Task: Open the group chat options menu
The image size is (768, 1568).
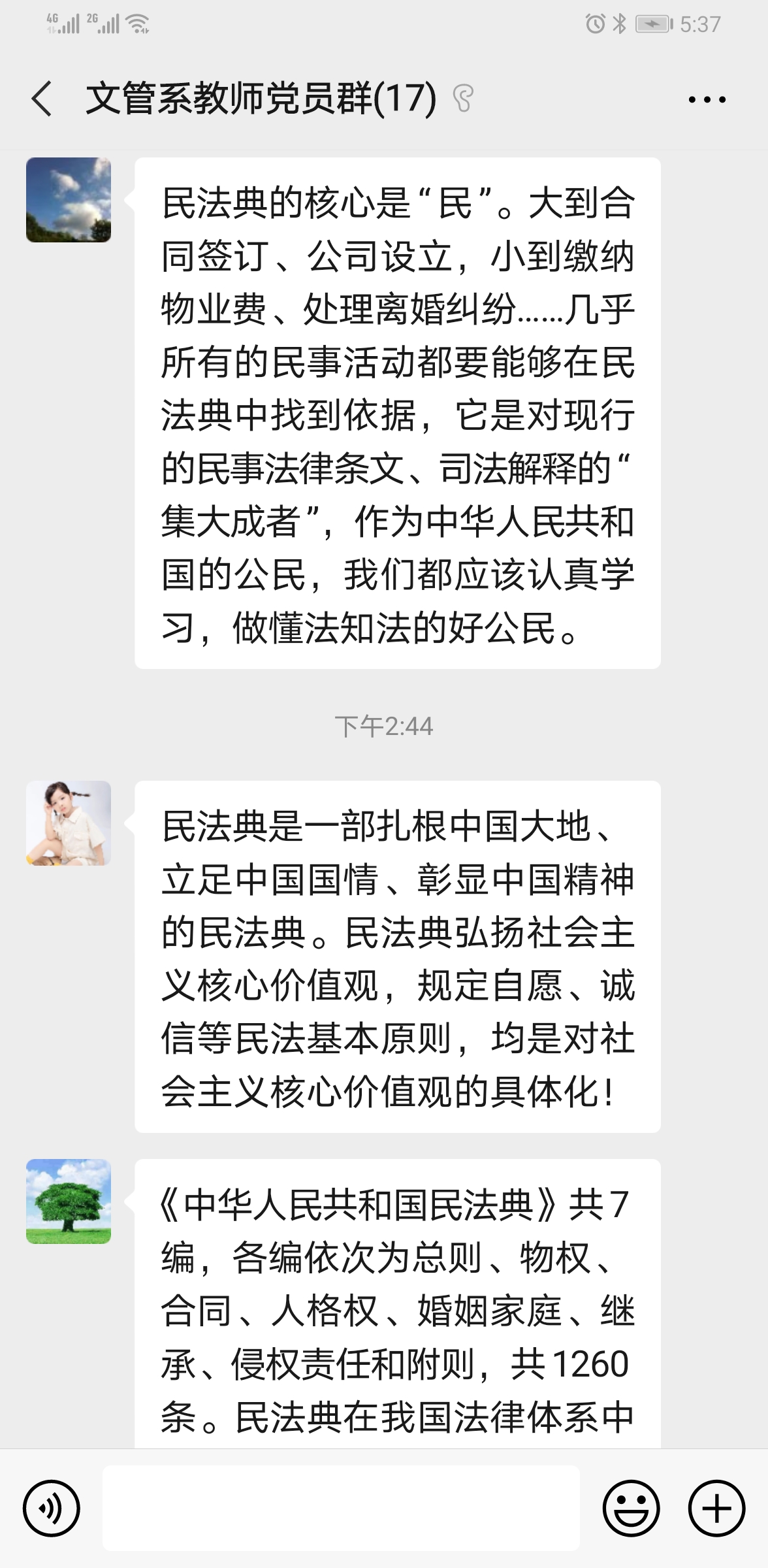Action: click(x=707, y=100)
